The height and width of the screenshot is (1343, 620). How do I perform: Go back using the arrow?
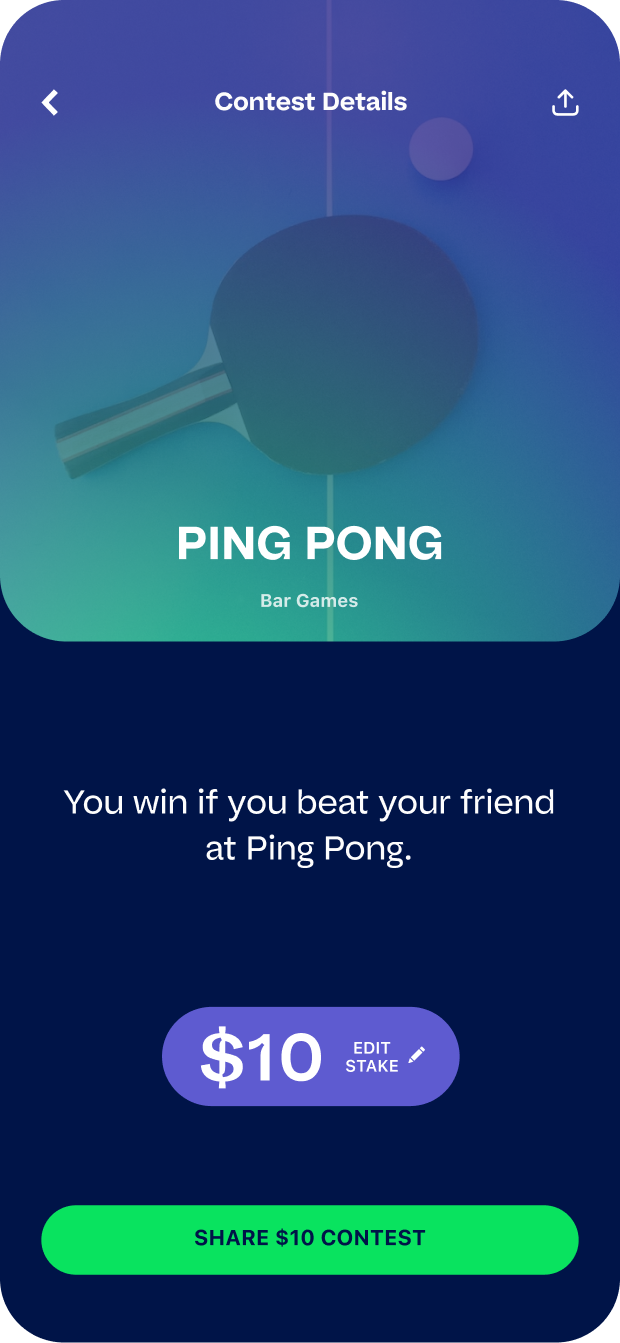[50, 102]
